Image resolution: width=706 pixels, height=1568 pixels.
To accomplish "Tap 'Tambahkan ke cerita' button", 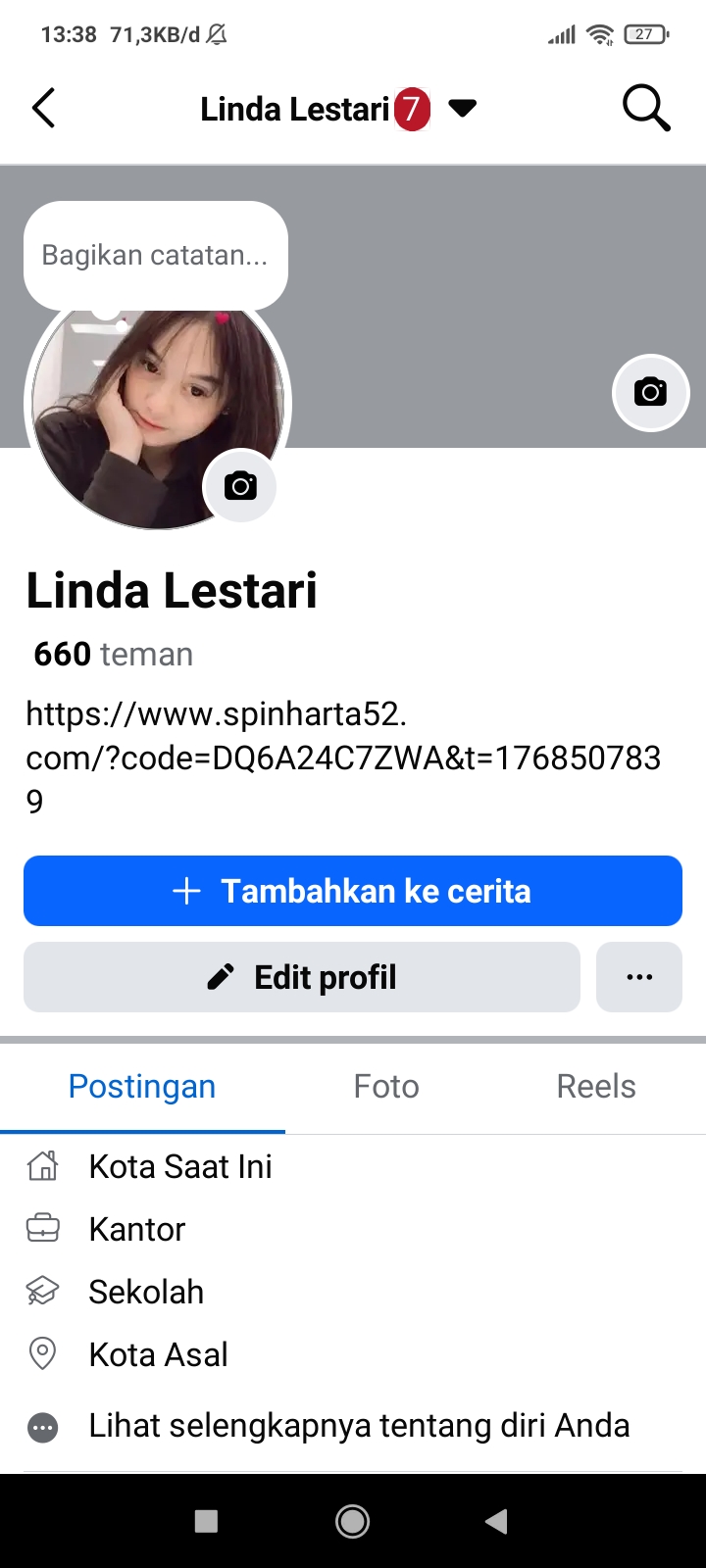I will (x=353, y=891).
